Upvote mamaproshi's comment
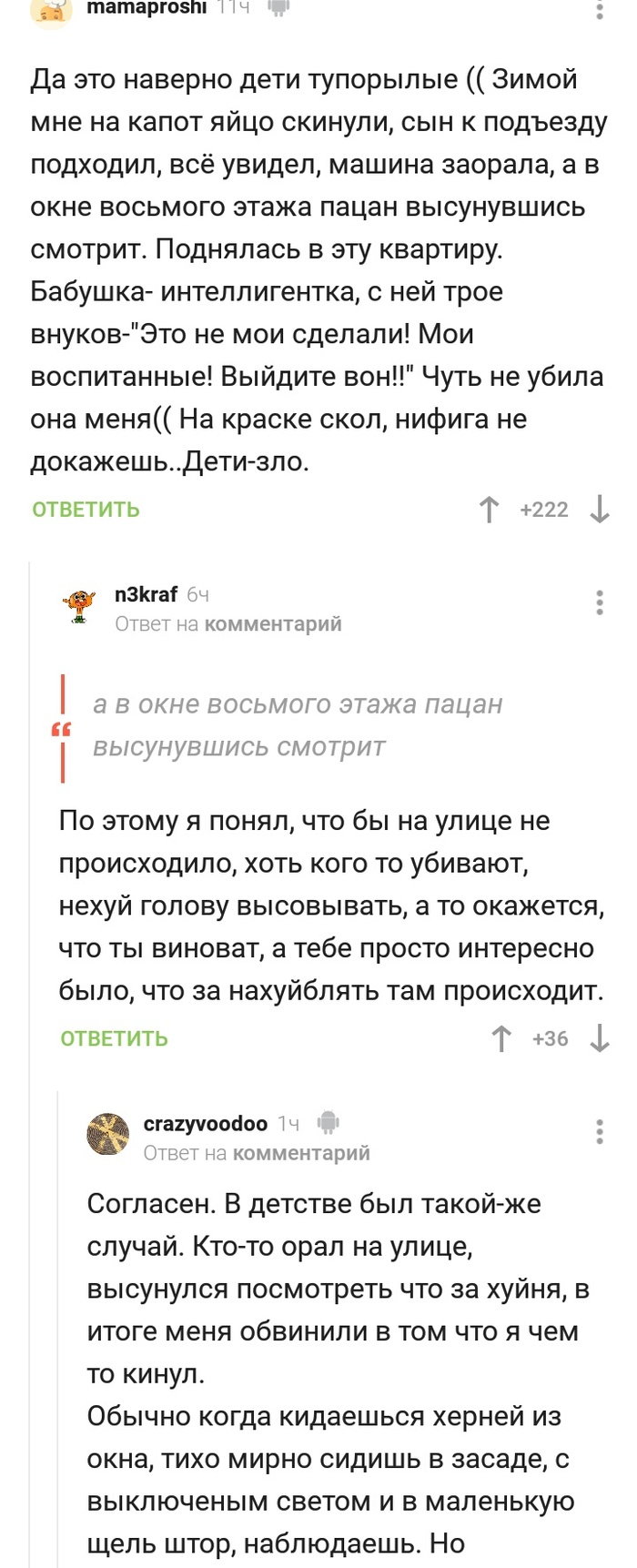The image size is (637, 1568). [490, 510]
